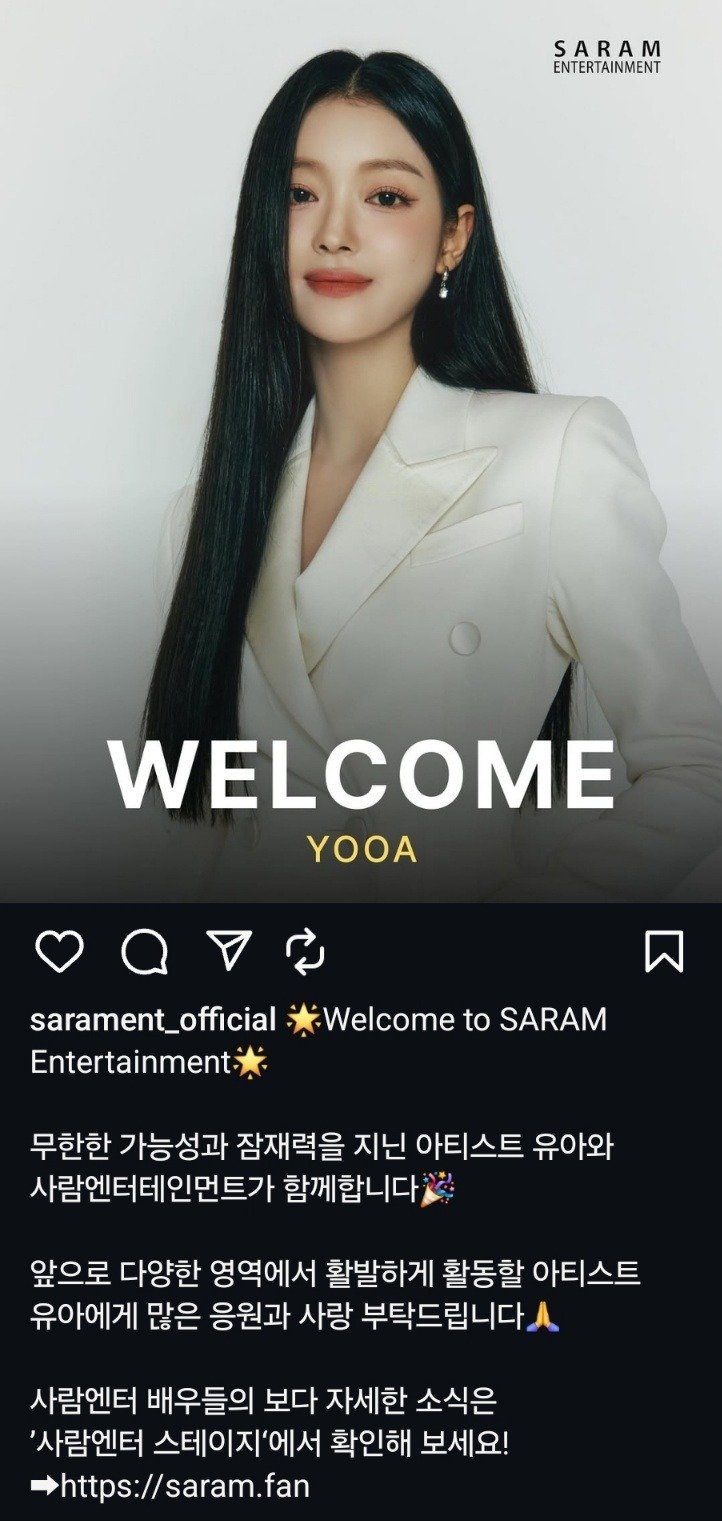Share the post via paper plane icon
Image resolution: width=722 pixels, height=1521 pixels.
coord(229,950)
